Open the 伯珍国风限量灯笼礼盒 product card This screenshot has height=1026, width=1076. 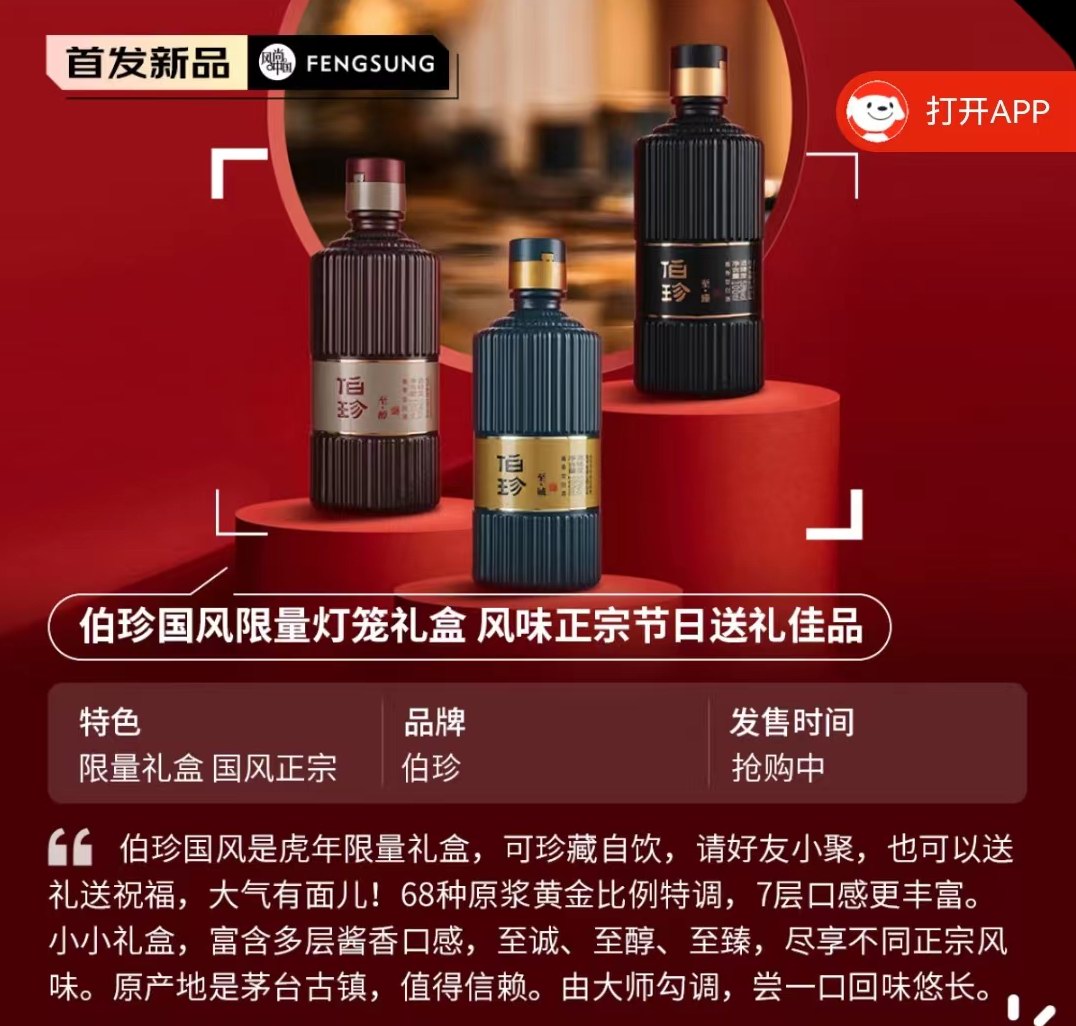click(x=470, y=627)
